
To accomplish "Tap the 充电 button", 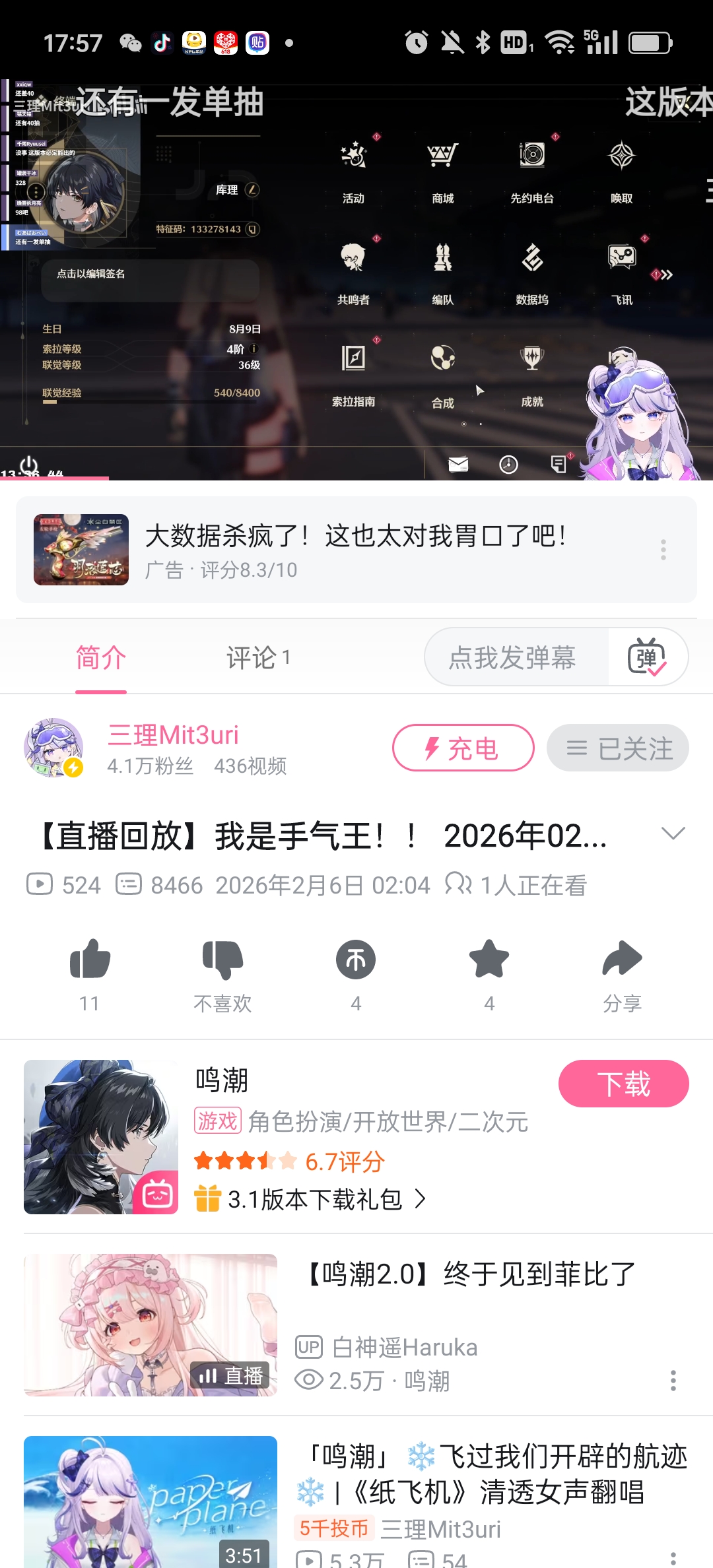I will pos(463,748).
